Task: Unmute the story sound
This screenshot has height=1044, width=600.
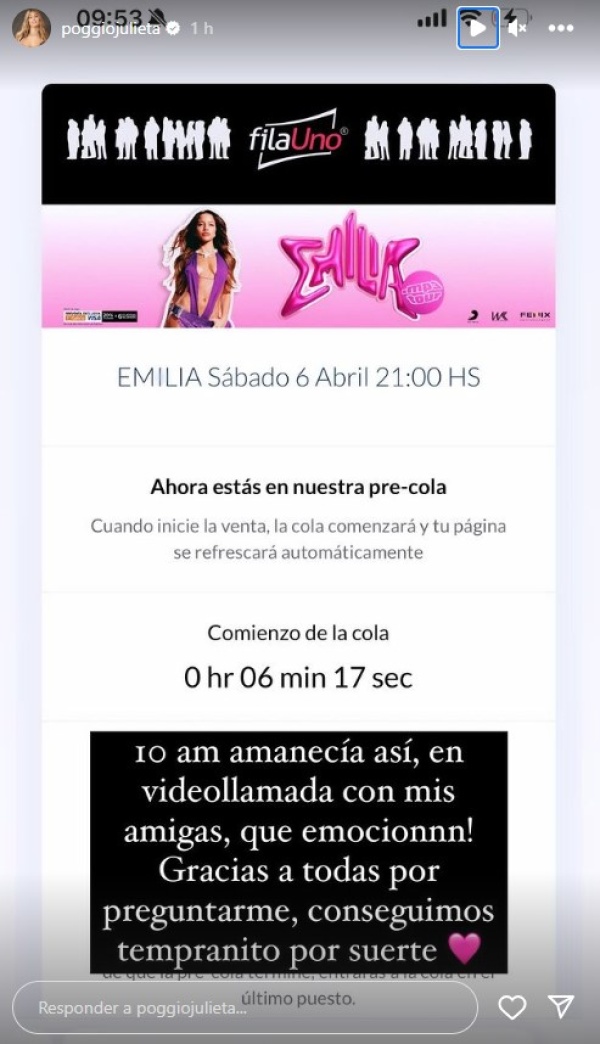Action: tap(517, 28)
